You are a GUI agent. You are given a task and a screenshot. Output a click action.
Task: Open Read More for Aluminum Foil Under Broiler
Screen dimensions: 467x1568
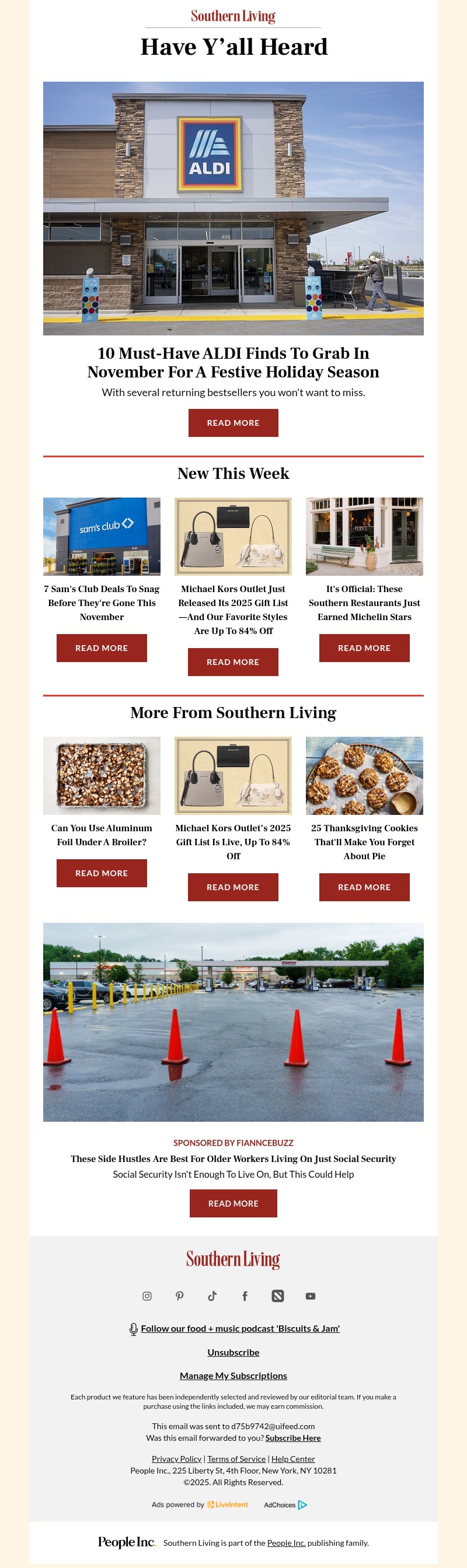pyautogui.click(x=102, y=873)
